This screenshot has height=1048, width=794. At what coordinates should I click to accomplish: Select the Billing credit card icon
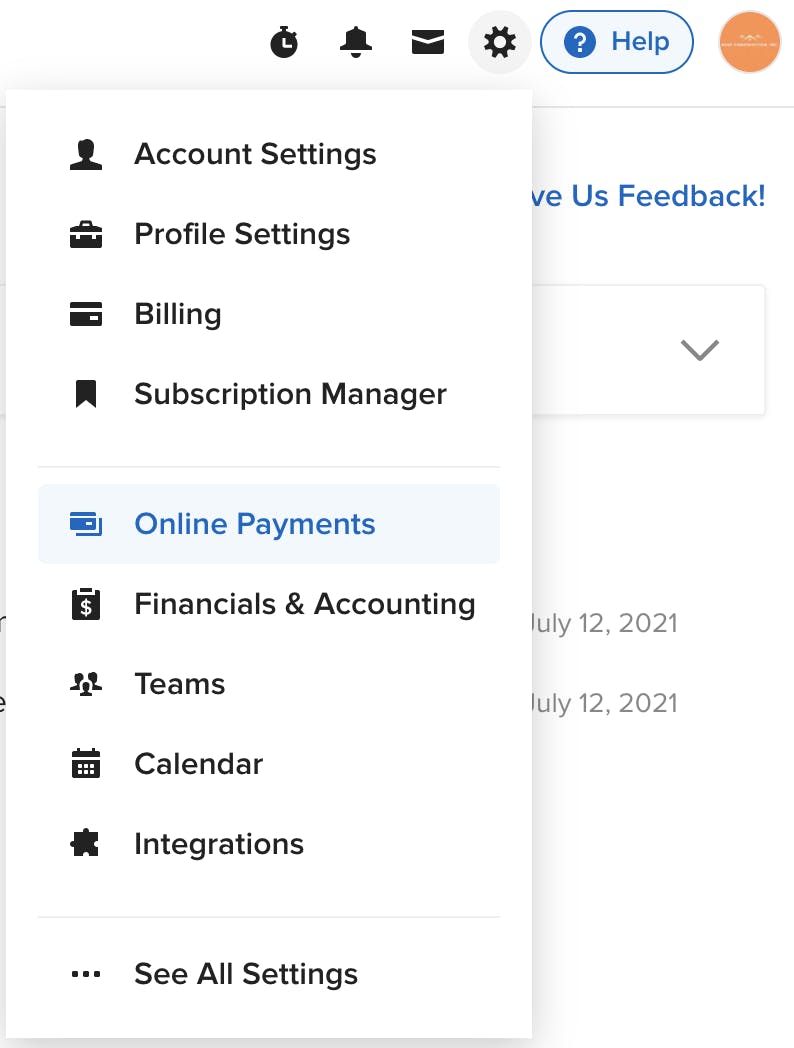[86, 313]
